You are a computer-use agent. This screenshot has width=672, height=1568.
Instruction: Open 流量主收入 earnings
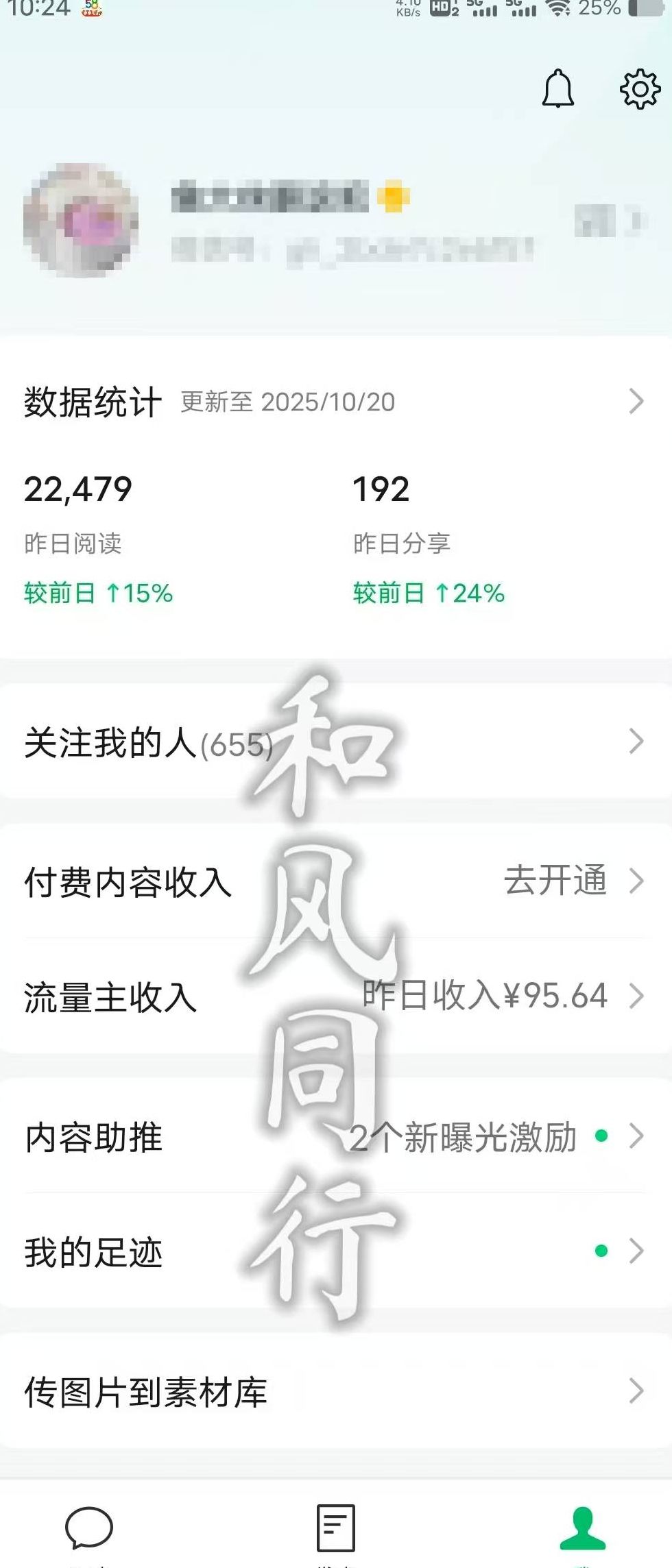click(335, 996)
